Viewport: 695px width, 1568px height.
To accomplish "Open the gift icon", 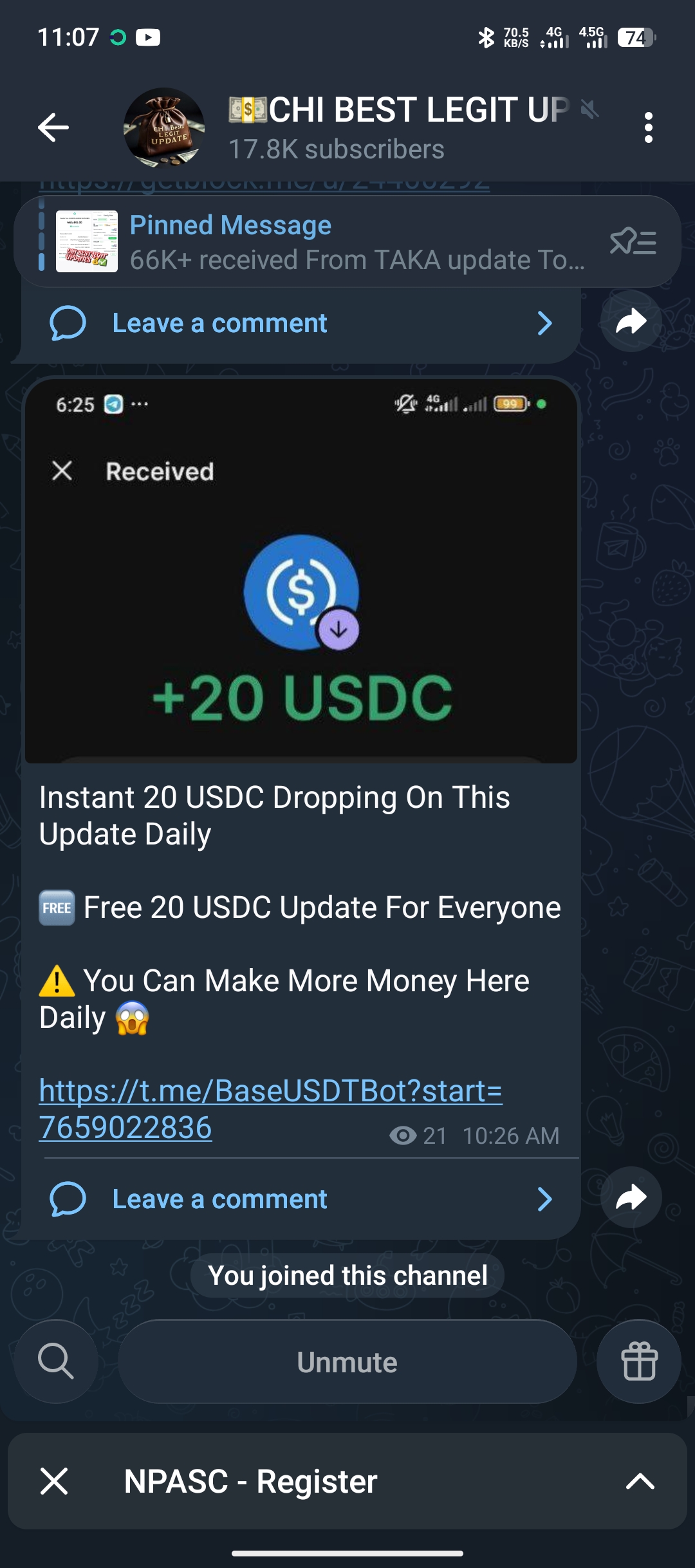I will tap(638, 1361).
